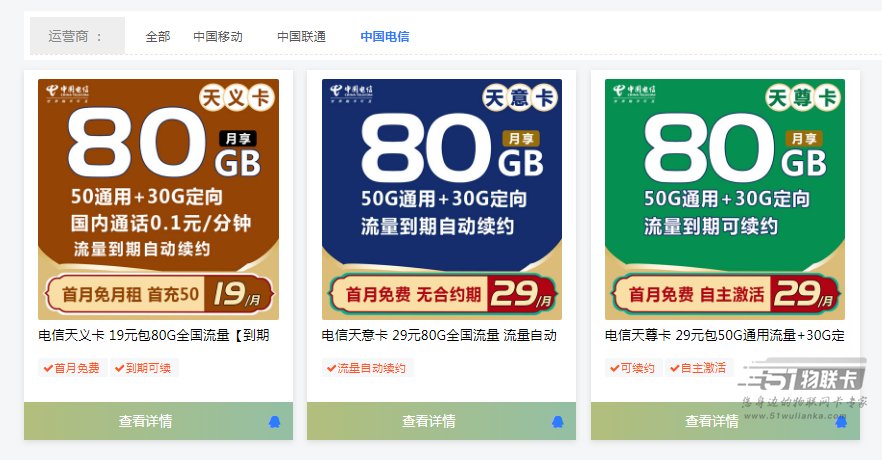This screenshot has height=460, width=882.
Task: View details of 电信天尊卡
Action: point(712,421)
